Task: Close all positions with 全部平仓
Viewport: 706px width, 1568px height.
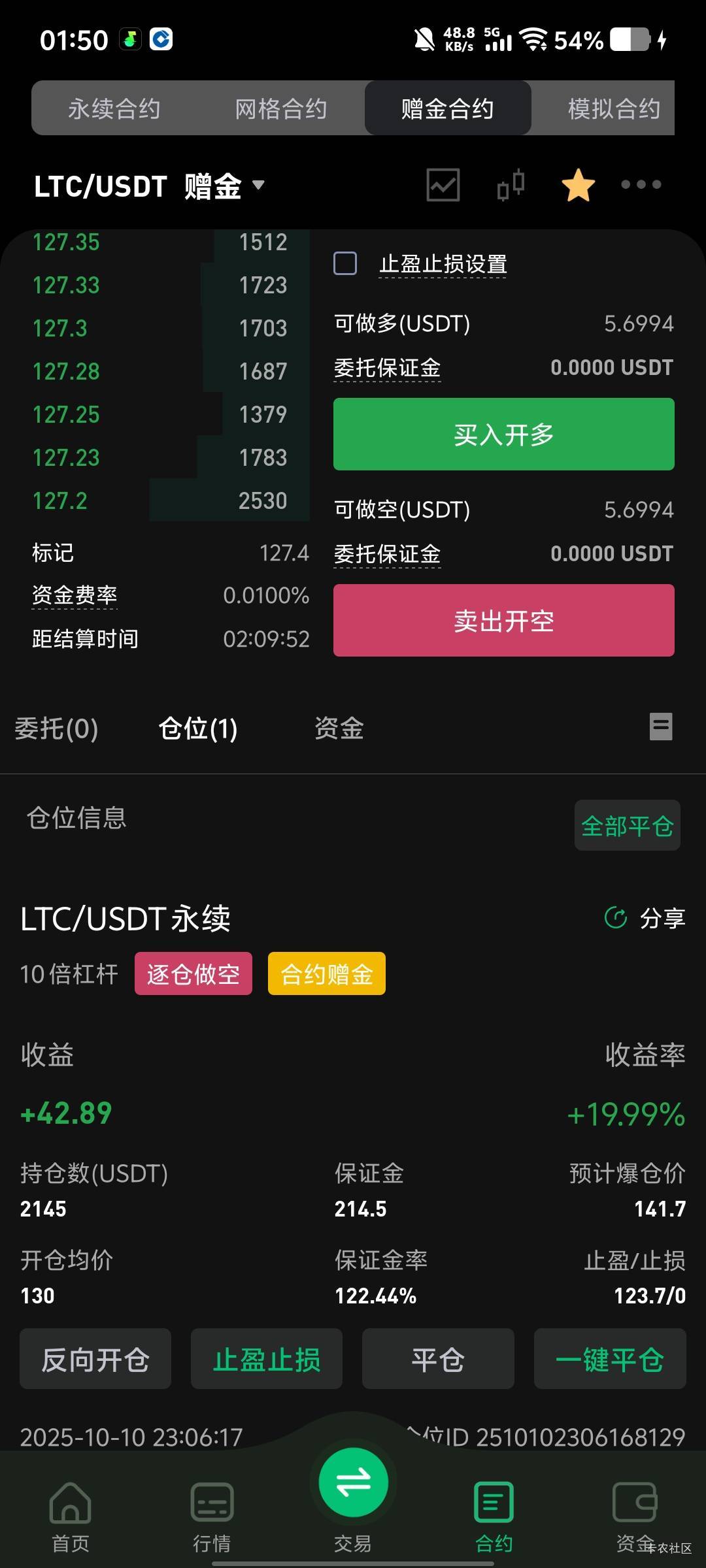Action: [627, 826]
